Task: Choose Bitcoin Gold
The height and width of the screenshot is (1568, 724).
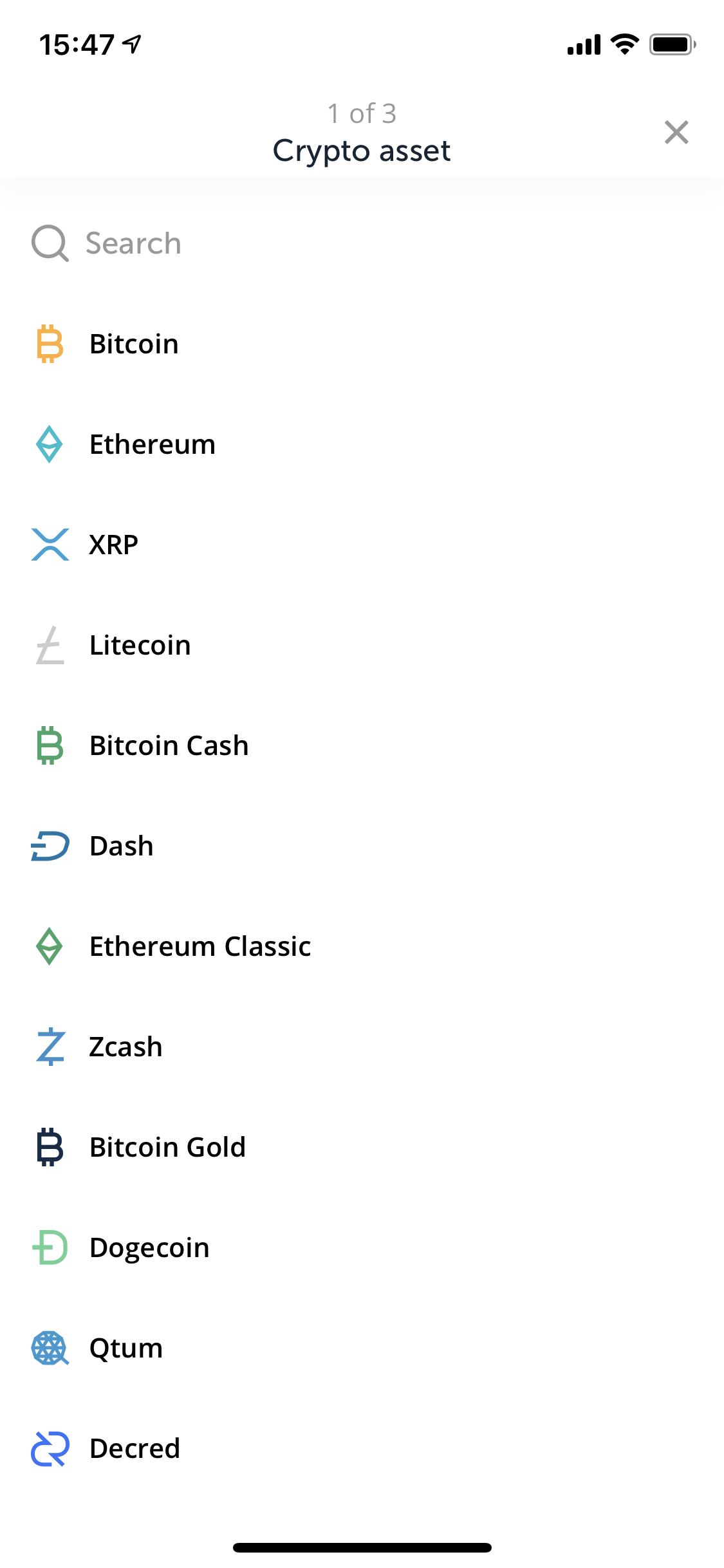Action: pyautogui.click(x=362, y=1147)
